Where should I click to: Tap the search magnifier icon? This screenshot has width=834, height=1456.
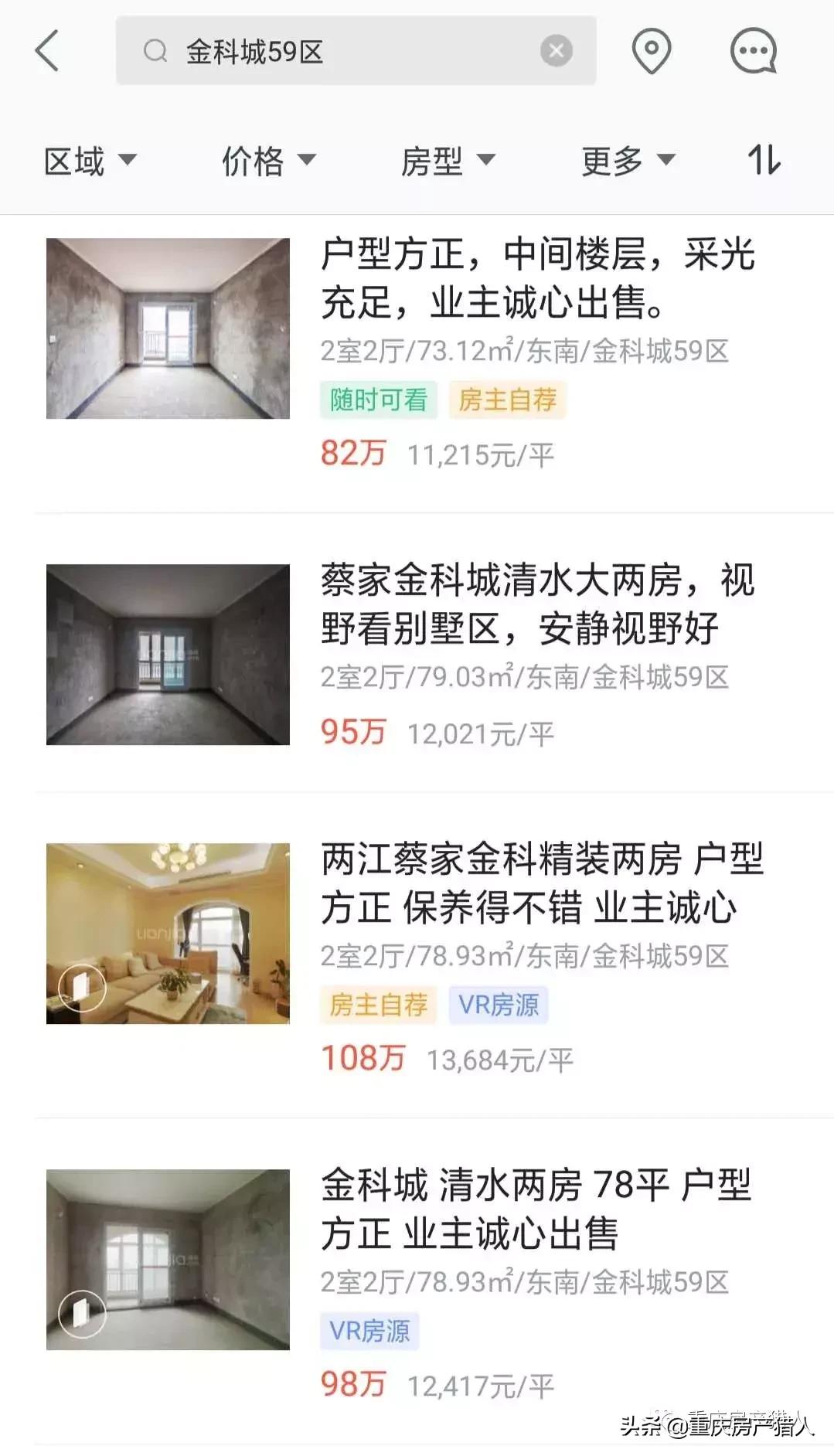coord(155,52)
